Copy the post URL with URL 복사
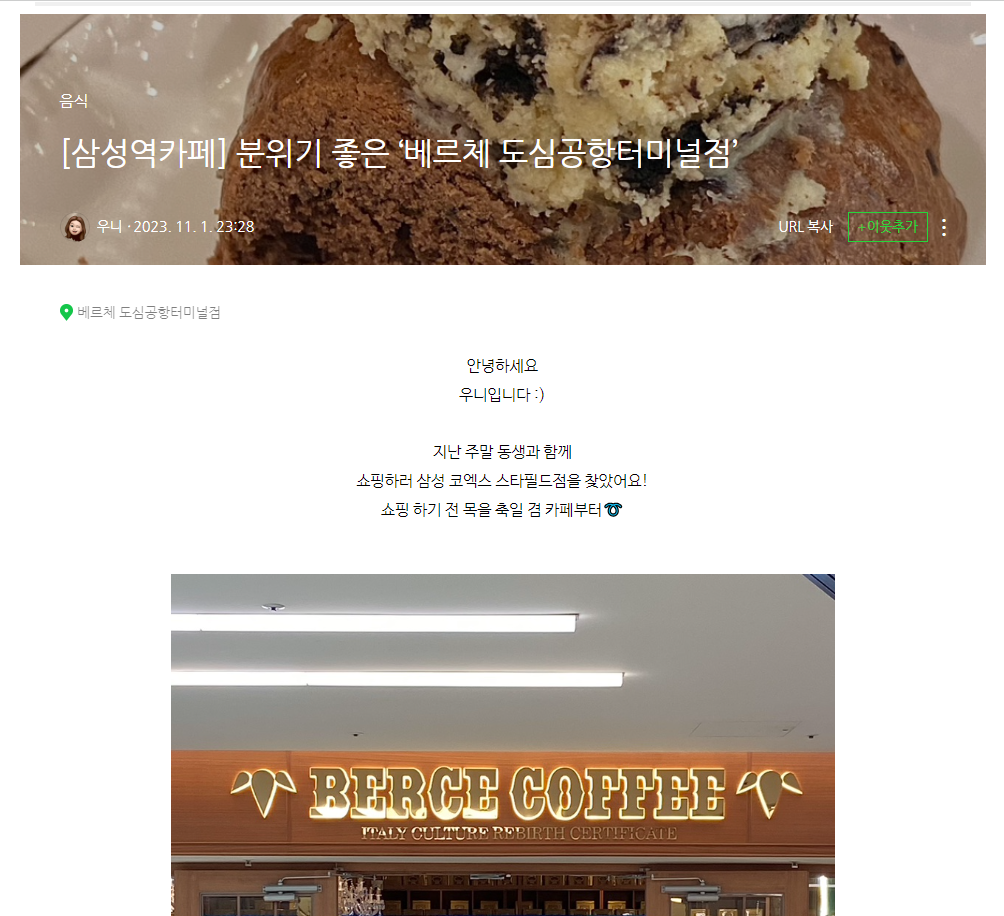Image resolution: width=1004 pixels, height=916 pixels. (805, 227)
